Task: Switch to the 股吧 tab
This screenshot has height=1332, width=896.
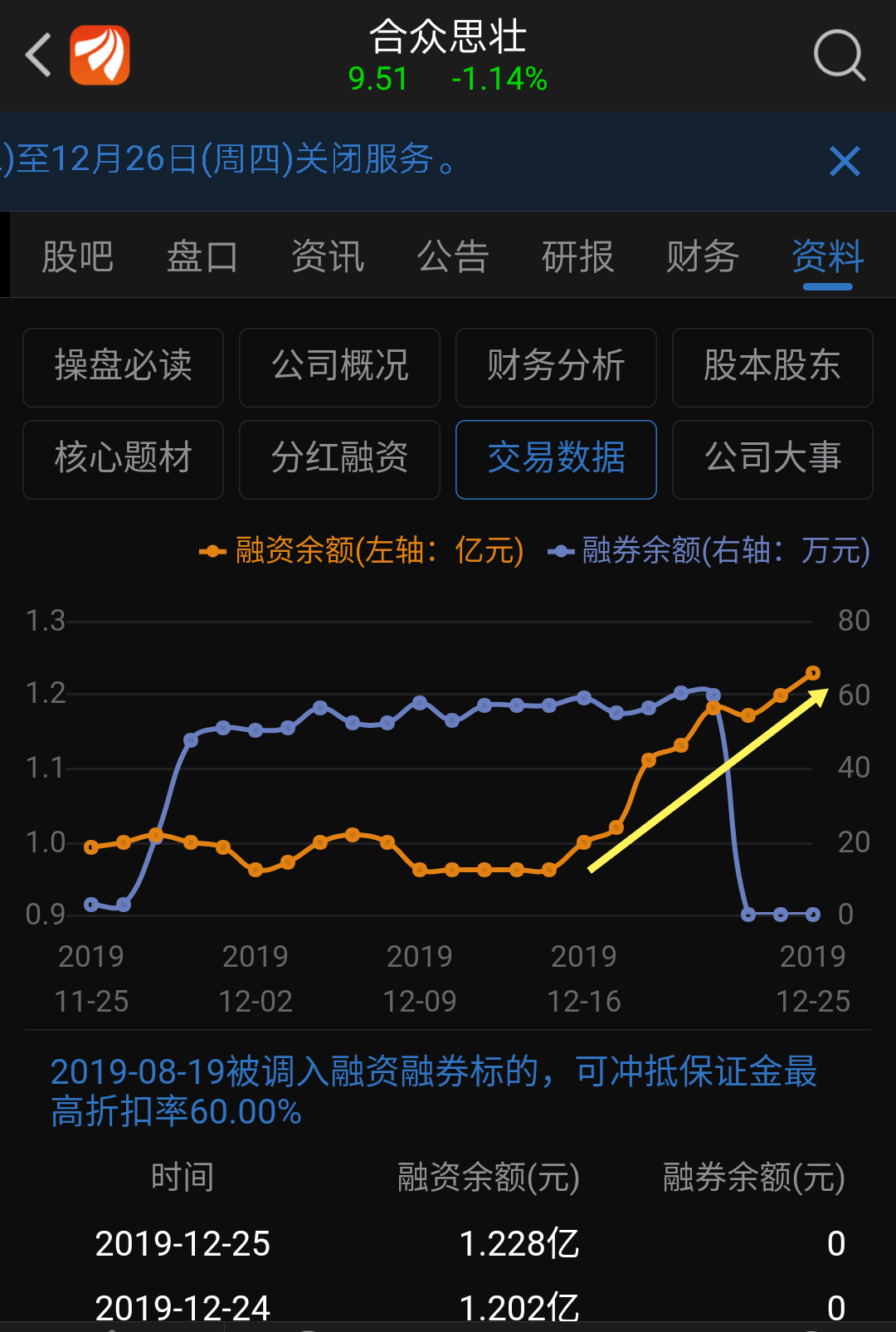Action: [78, 257]
